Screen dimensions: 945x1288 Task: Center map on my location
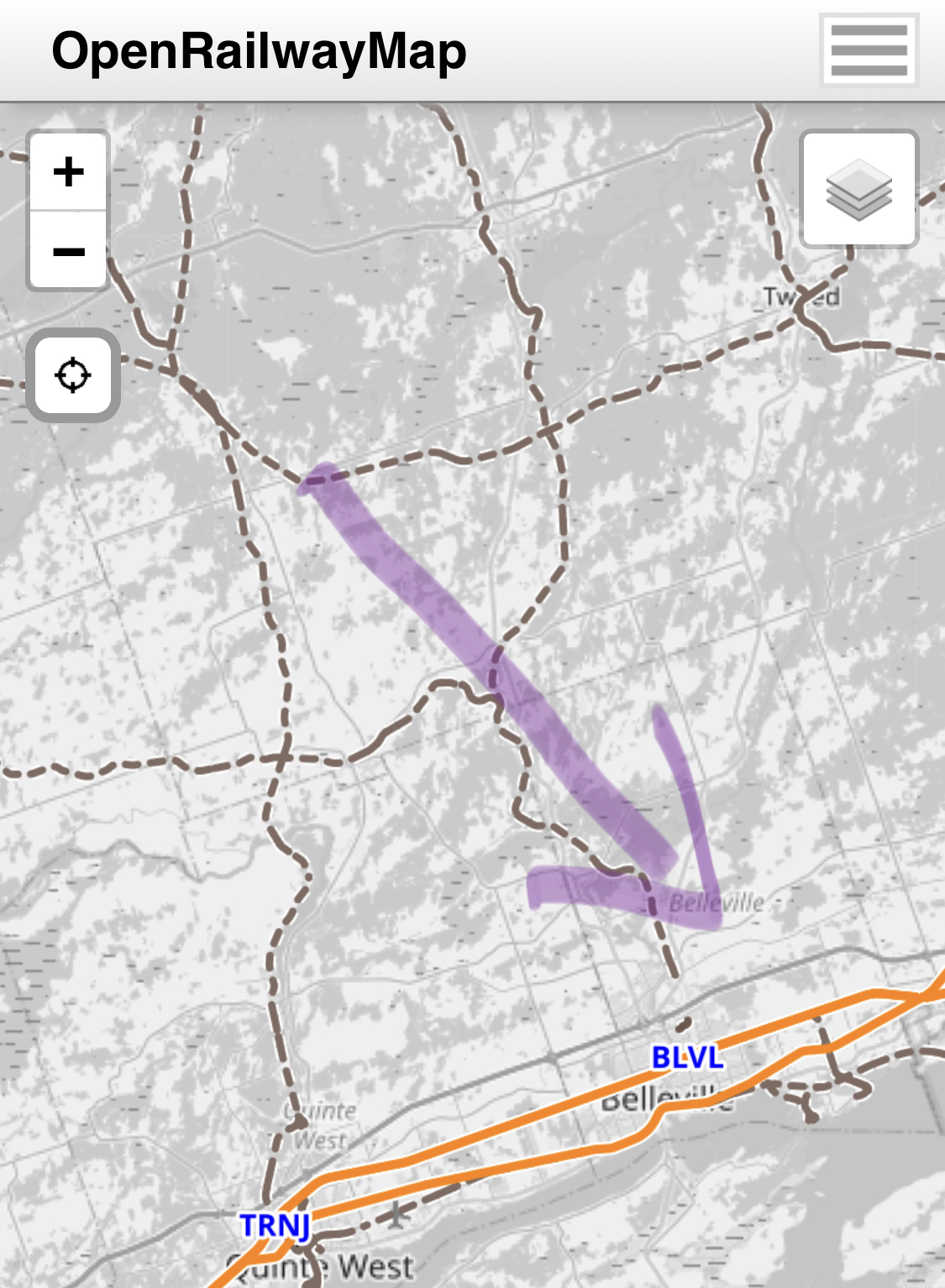(73, 374)
